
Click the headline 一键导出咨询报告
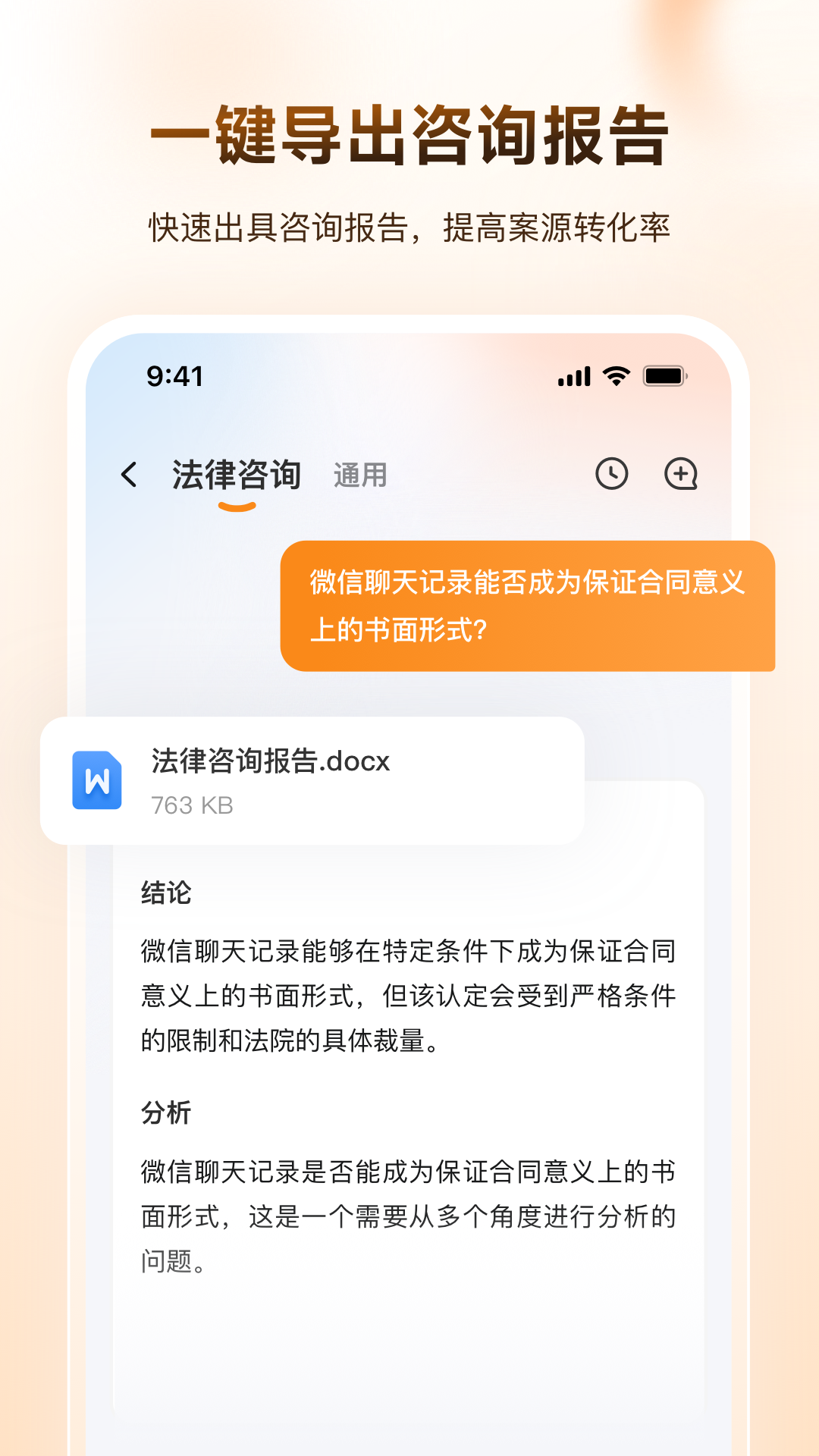[x=409, y=136]
